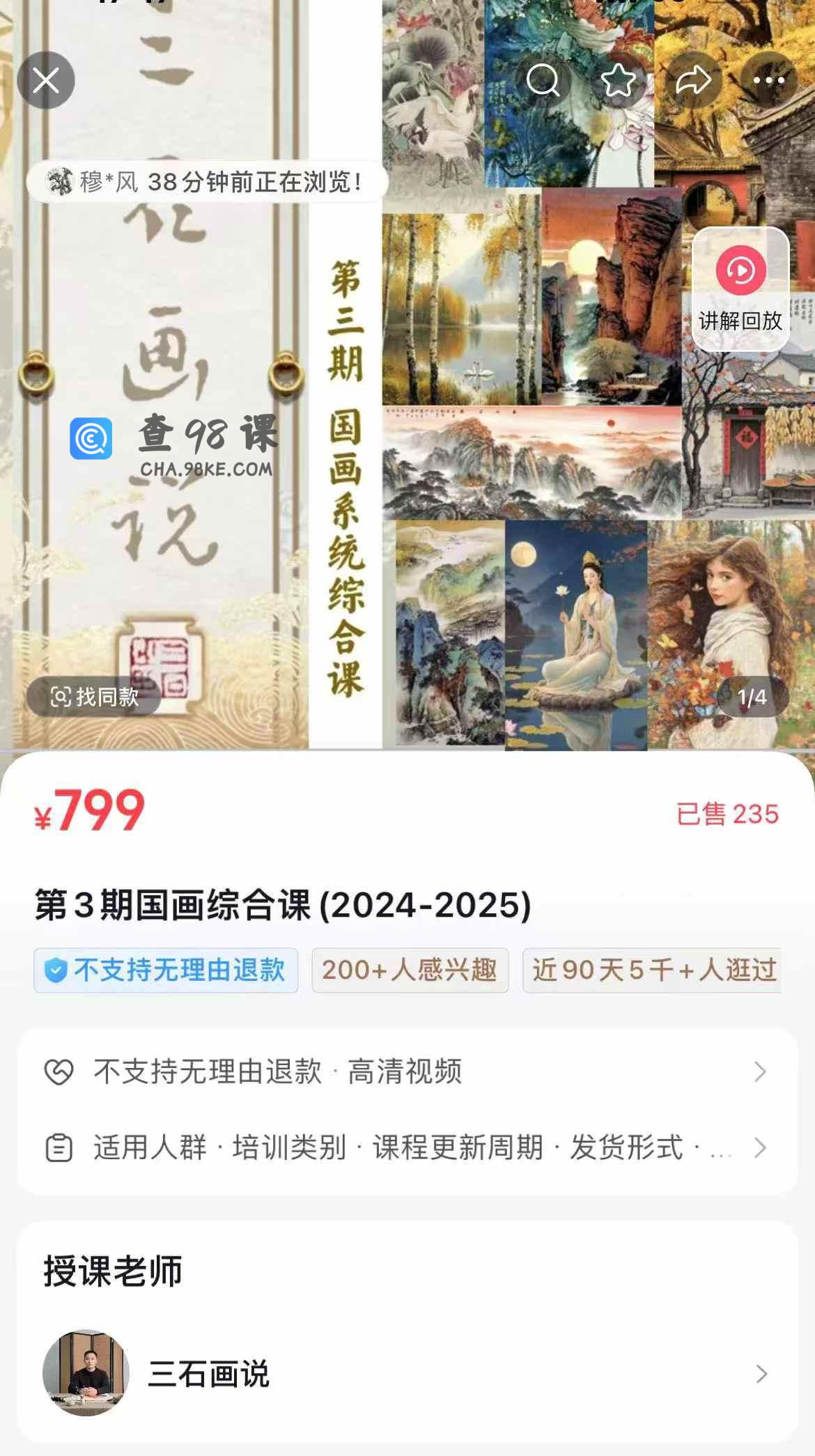Tap 找同款 to find similar items
The image size is (815, 1456).
pos(94,696)
